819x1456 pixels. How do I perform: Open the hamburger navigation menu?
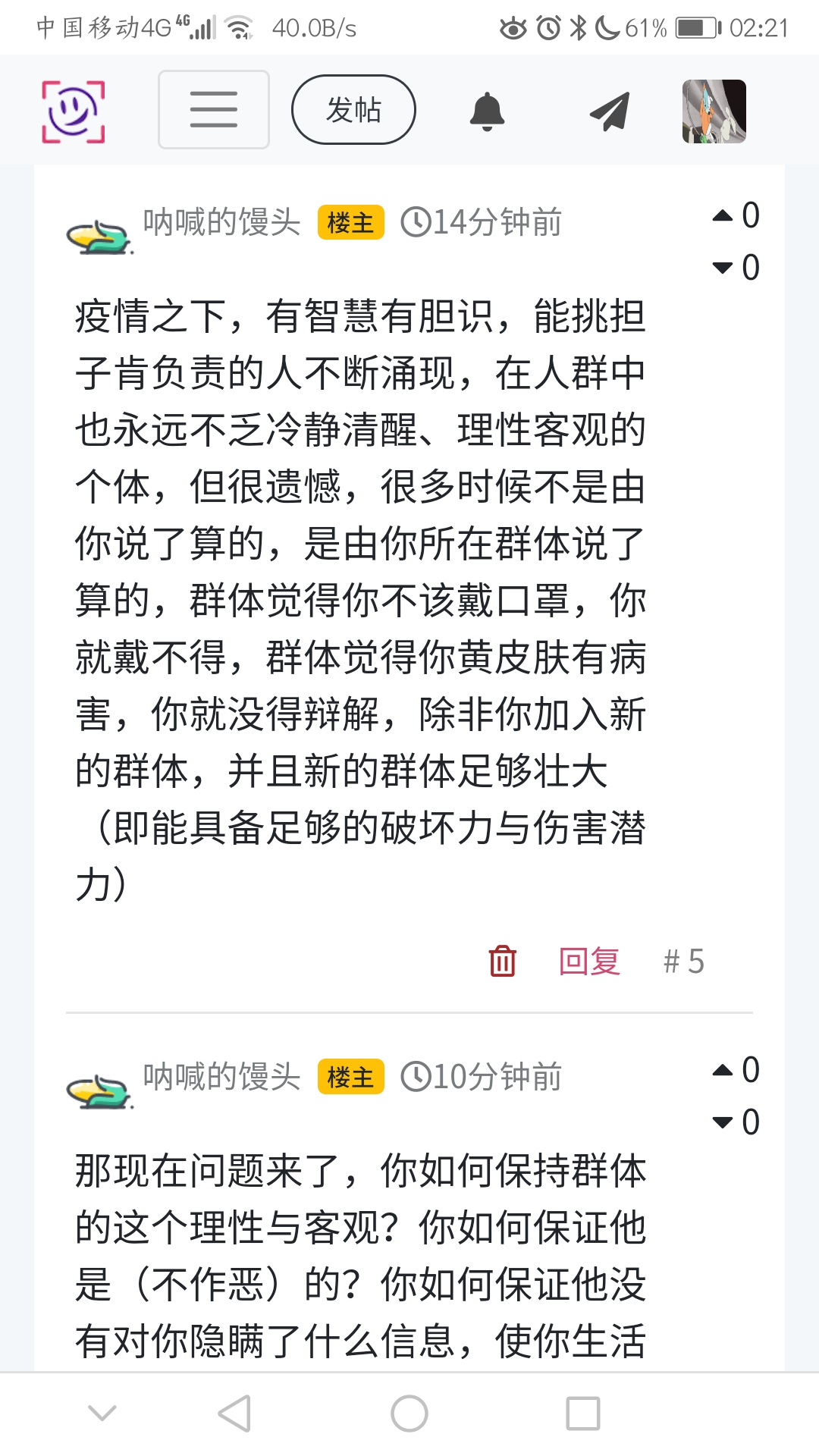click(213, 110)
